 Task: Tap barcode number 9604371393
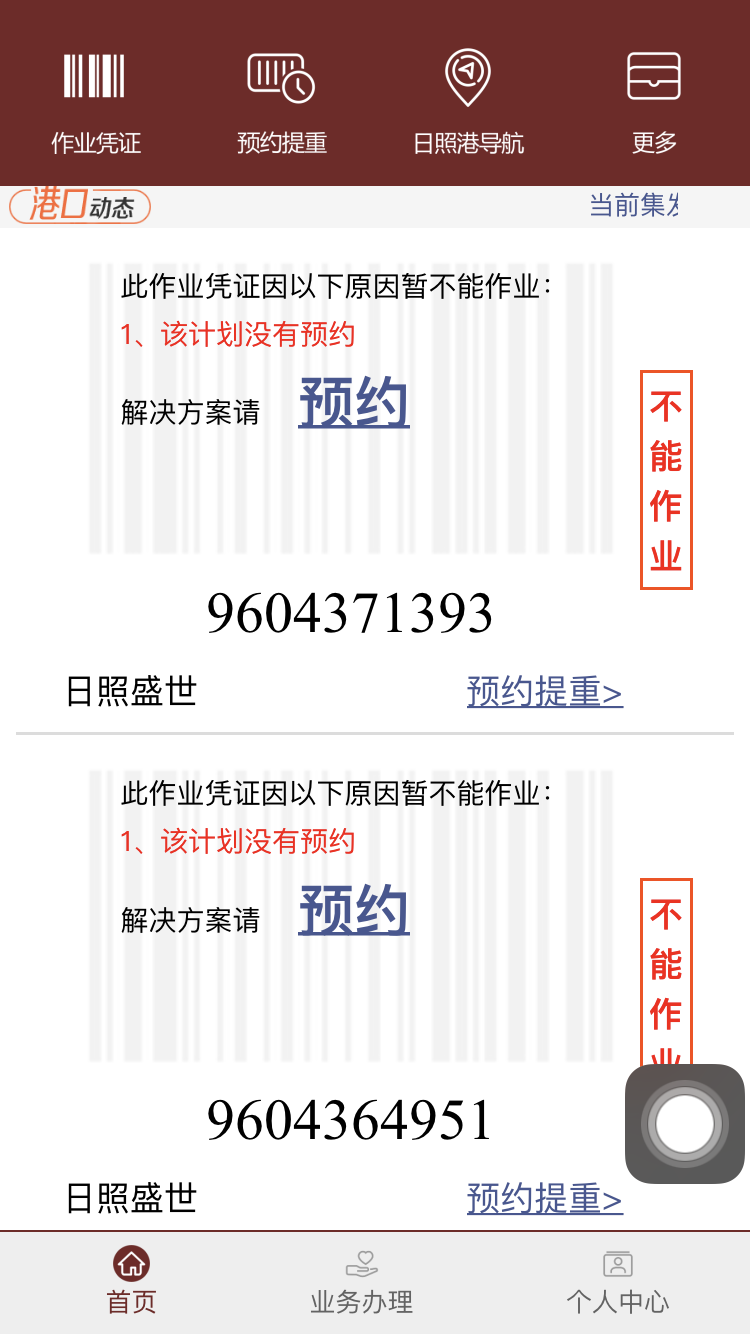tap(350, 613)
